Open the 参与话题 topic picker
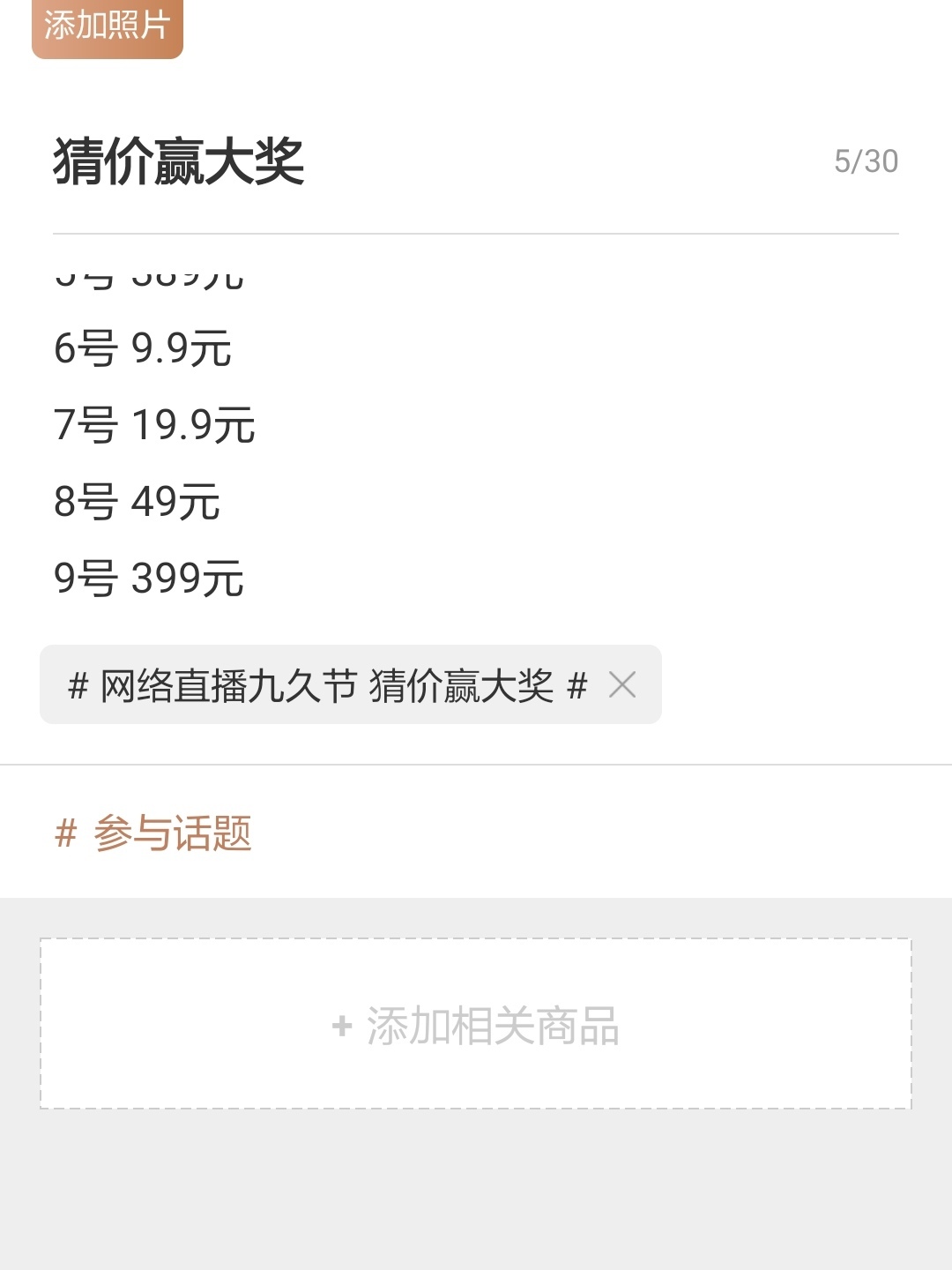This screenshot has width=952, height=1270. tap(154, 833)
